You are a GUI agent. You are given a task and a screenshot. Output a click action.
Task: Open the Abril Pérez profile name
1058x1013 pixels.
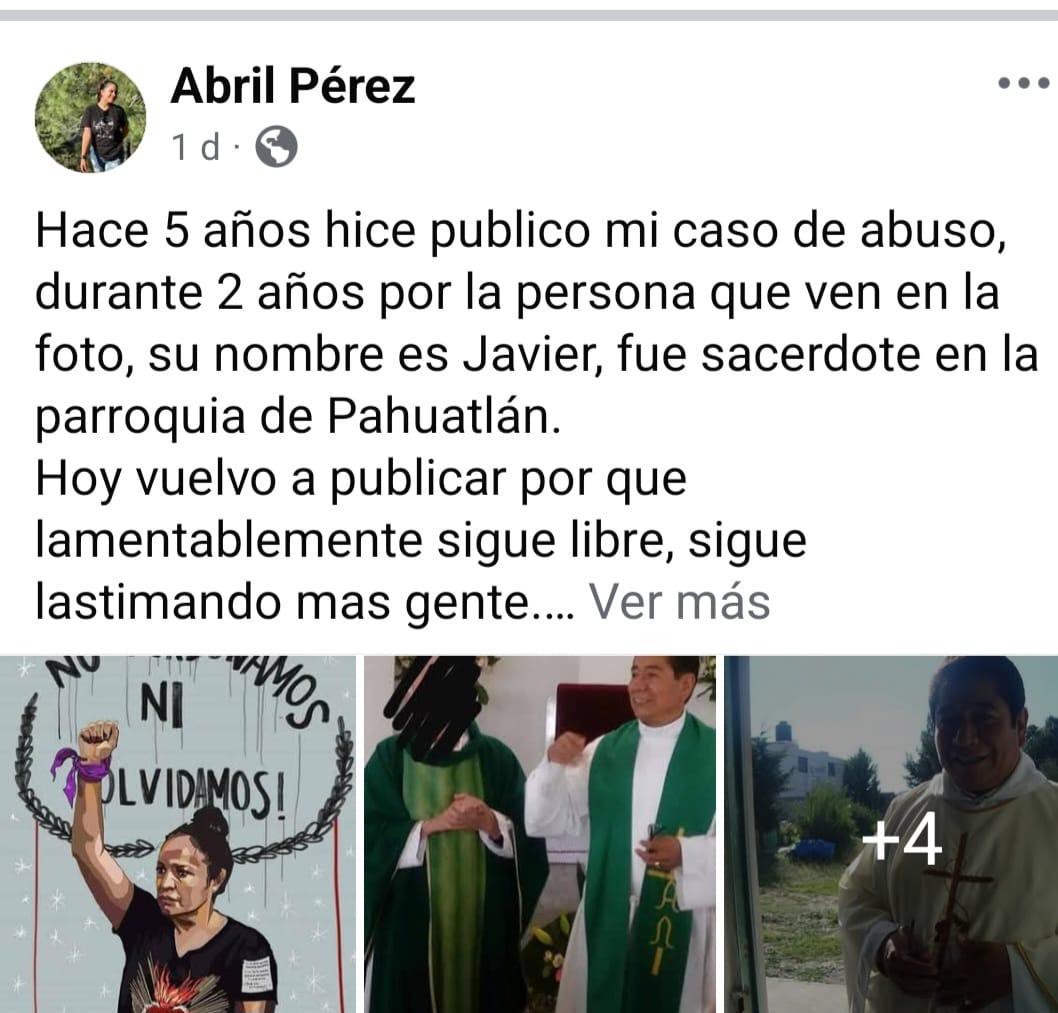pos(292,87)
